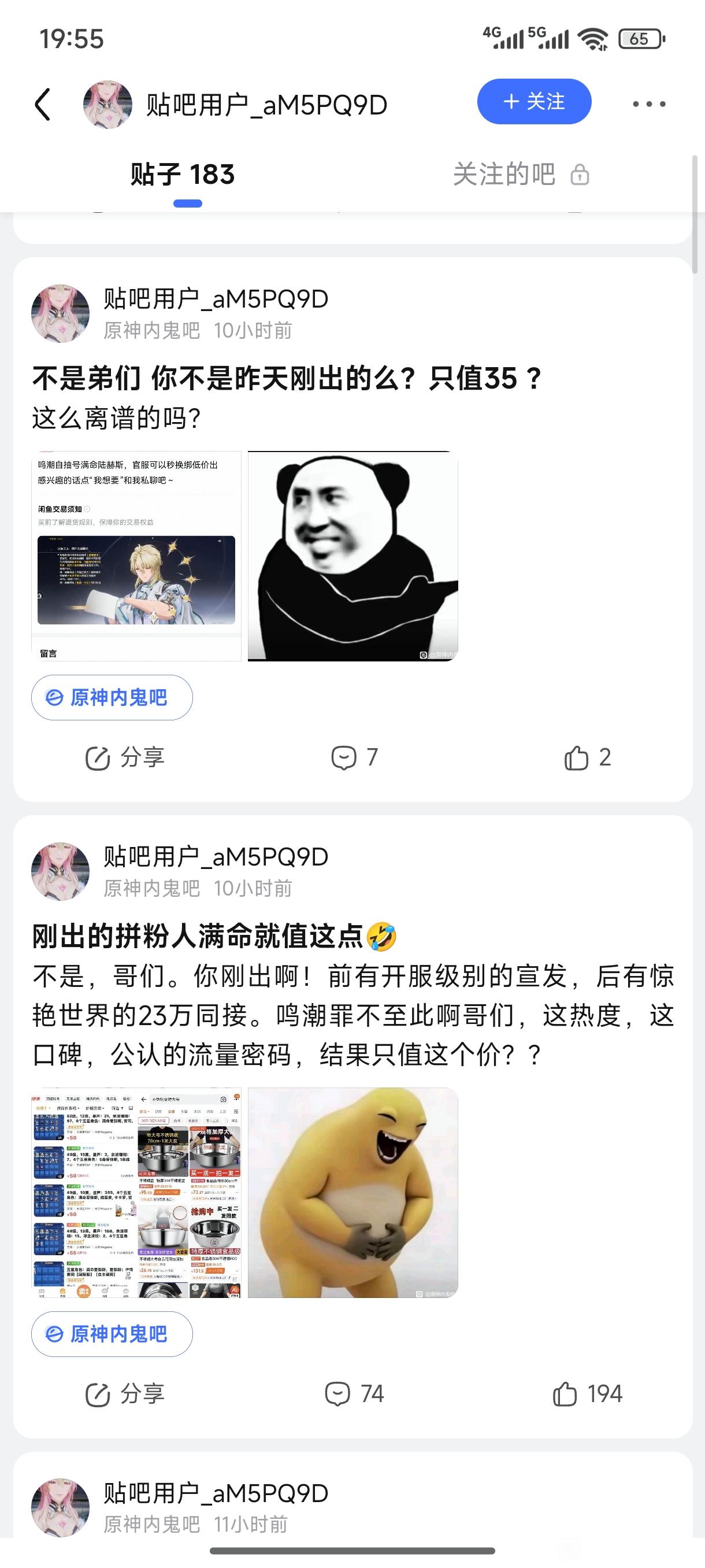View the shopping screenshots in the 拼粉人 post

[x=136, y=1192]
